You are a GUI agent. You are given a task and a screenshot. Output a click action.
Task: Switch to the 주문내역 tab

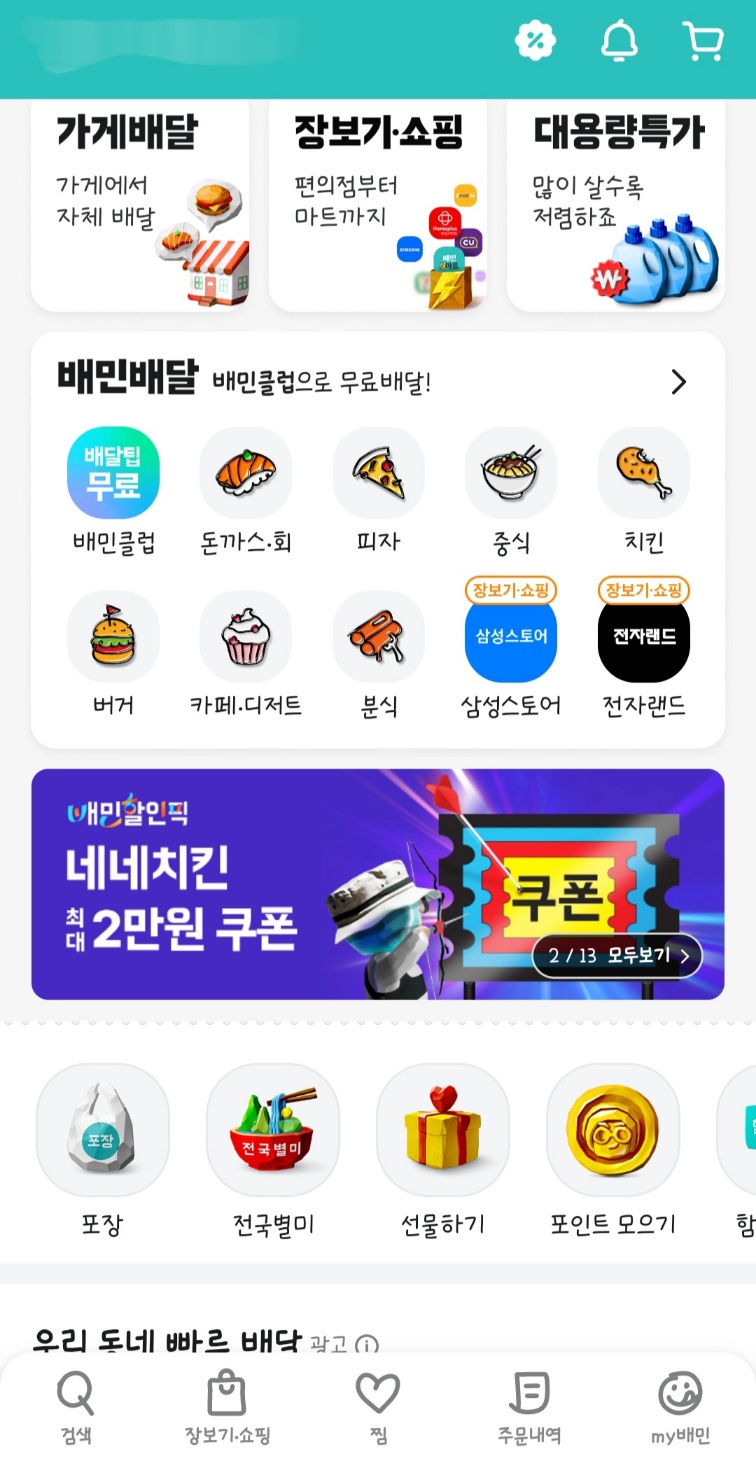[527, 1399]
